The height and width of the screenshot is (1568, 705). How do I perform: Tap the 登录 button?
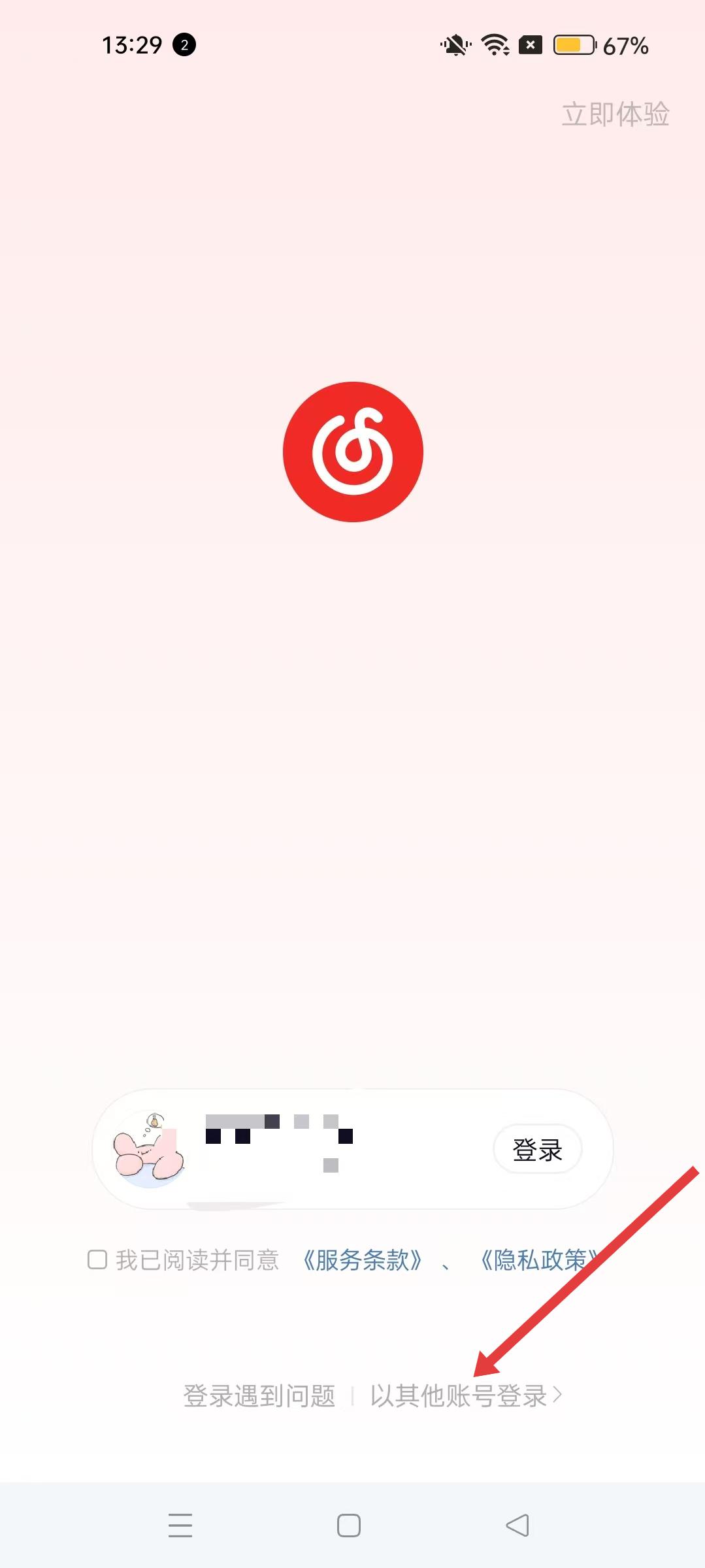[x=537, y=1149]
